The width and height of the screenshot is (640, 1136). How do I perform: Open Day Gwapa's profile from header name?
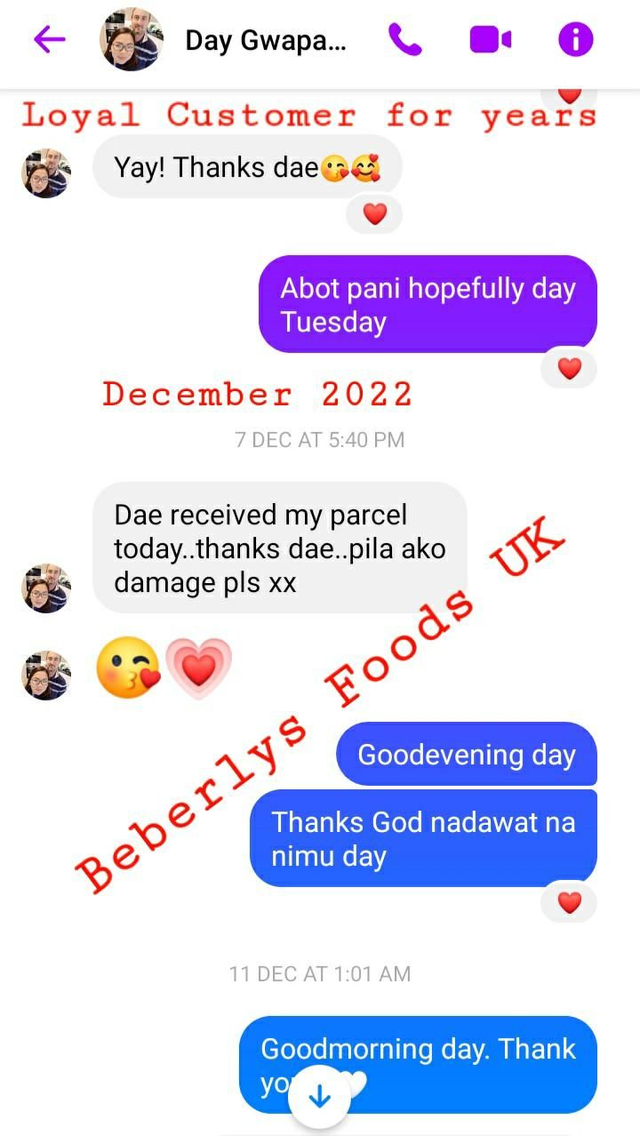pos(265,41)
